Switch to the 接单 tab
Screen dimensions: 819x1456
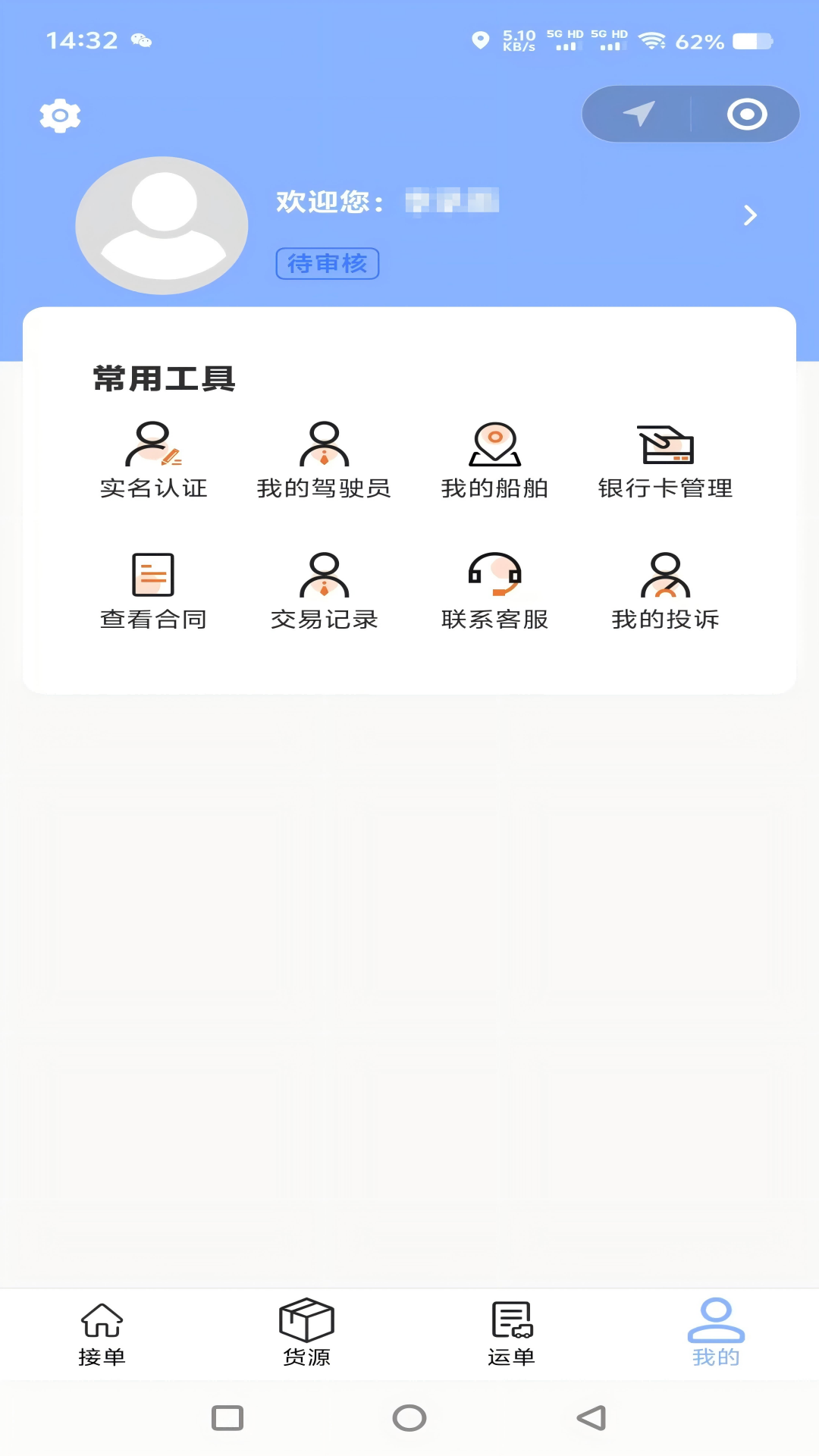pos(102,1335)
